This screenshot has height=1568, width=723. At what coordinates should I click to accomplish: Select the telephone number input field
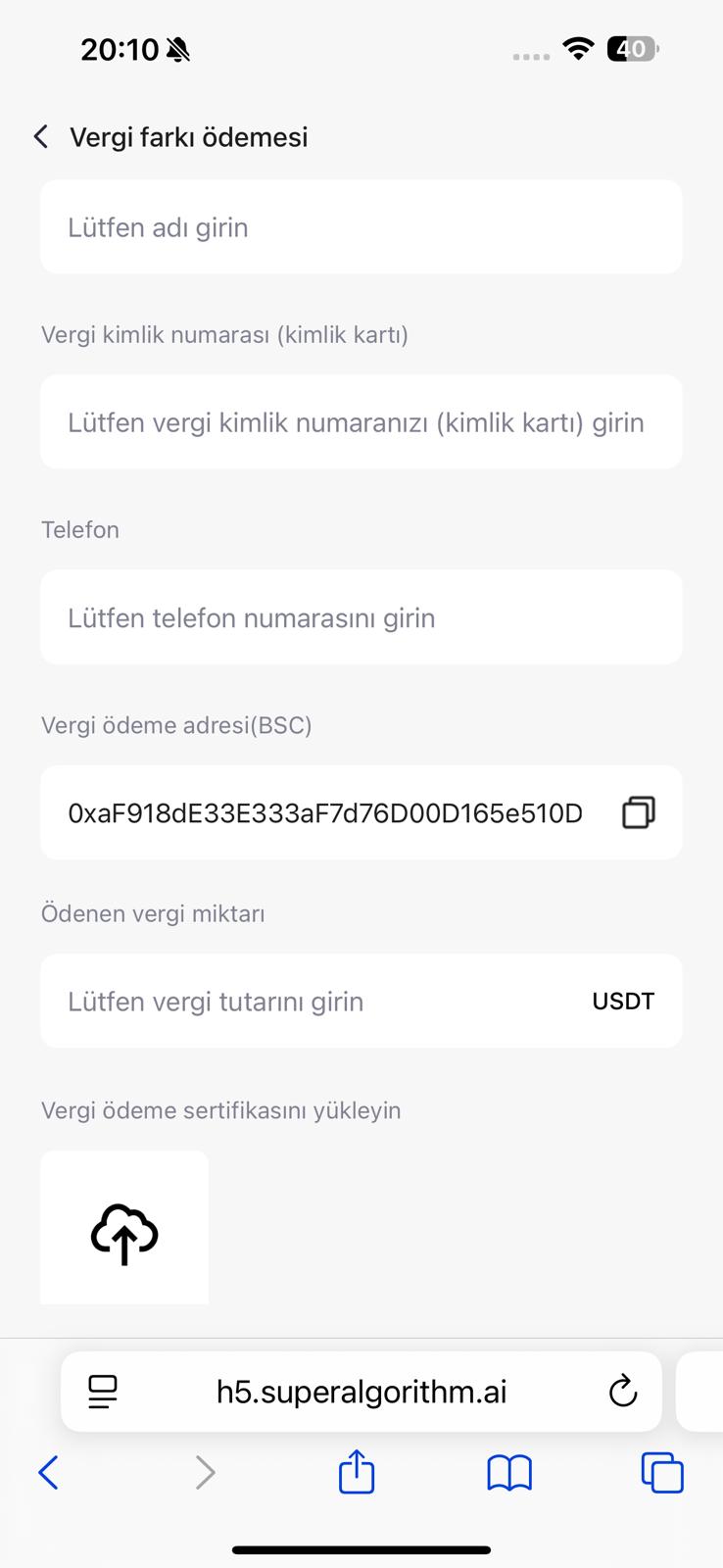click(361, 618)
